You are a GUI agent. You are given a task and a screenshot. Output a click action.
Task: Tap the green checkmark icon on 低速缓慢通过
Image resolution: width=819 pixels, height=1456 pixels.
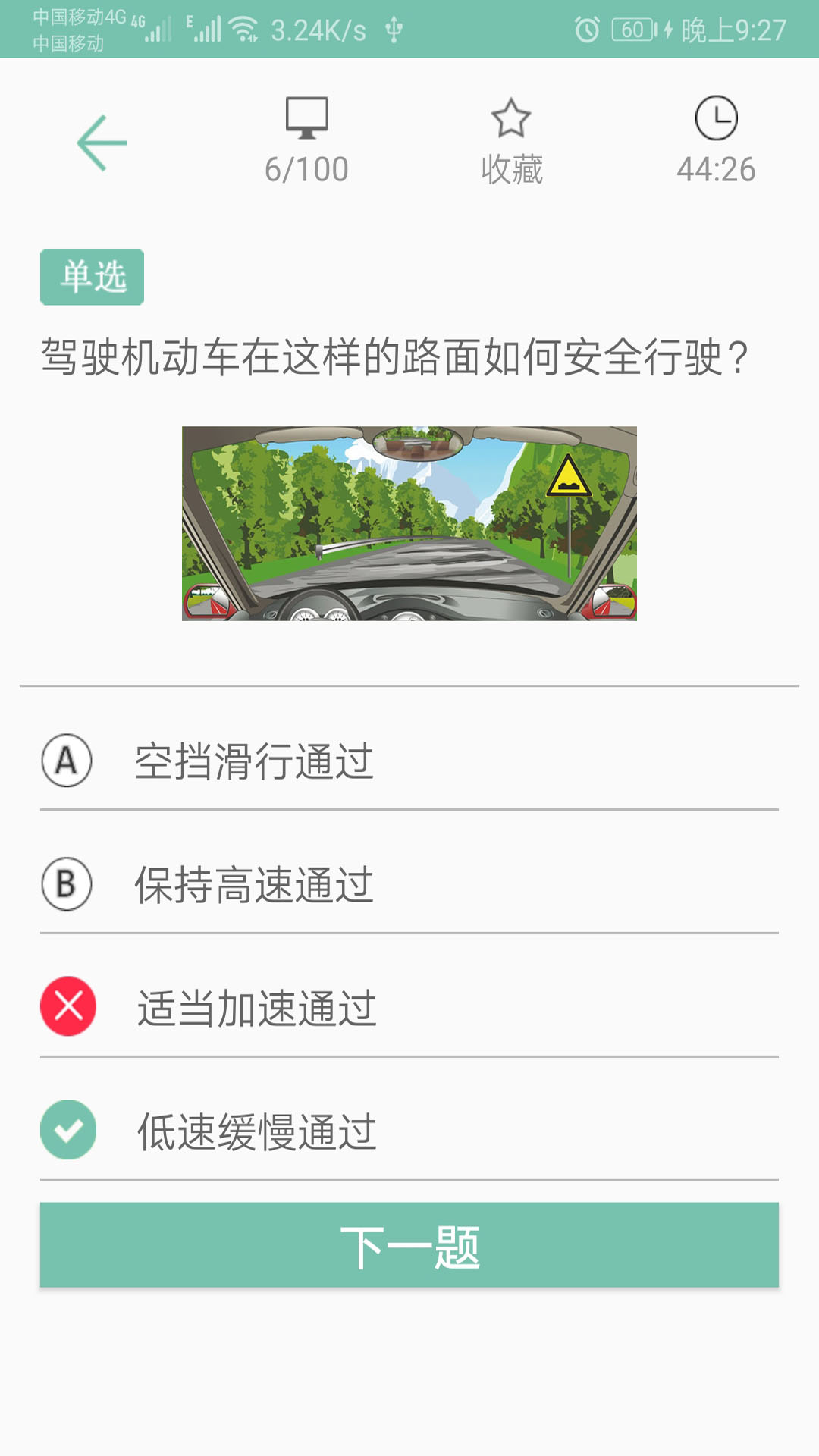click(68, 1131)
